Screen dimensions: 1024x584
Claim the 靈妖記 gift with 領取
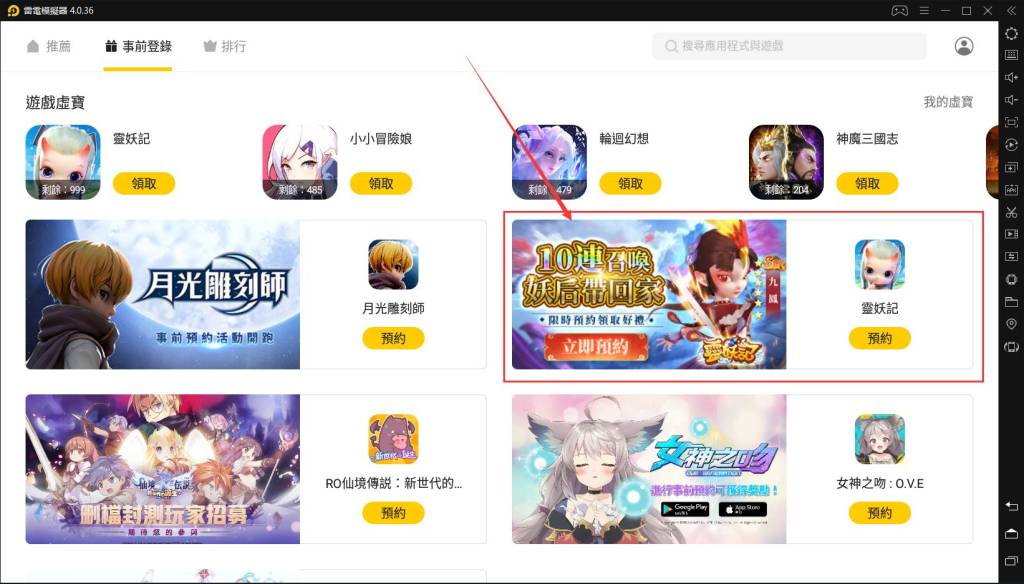[144, 183]
